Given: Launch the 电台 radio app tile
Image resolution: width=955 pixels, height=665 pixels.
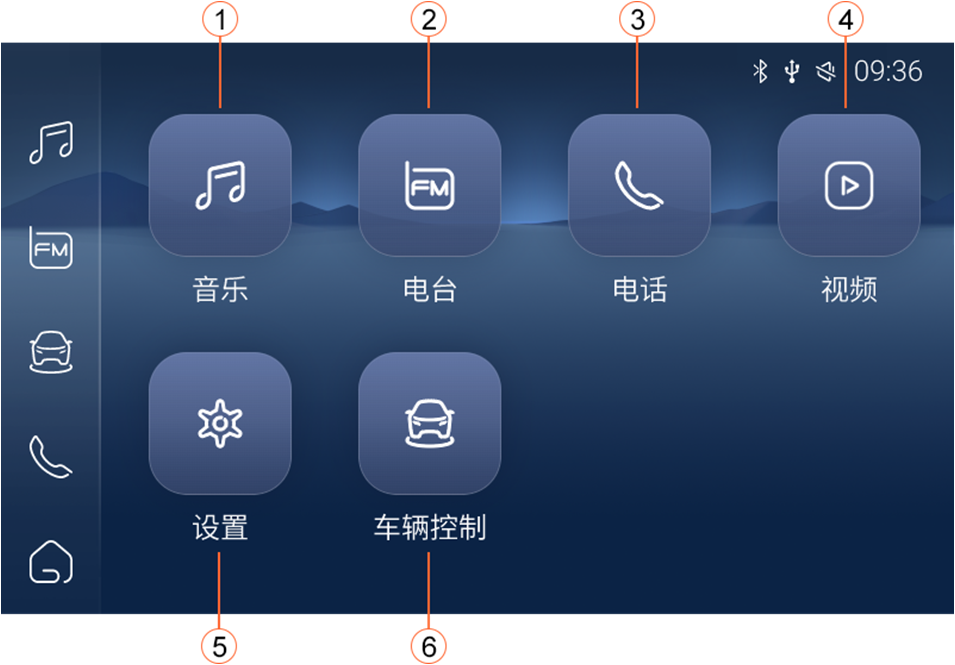Looking at the screenshot, I should [x=429, y=186].
